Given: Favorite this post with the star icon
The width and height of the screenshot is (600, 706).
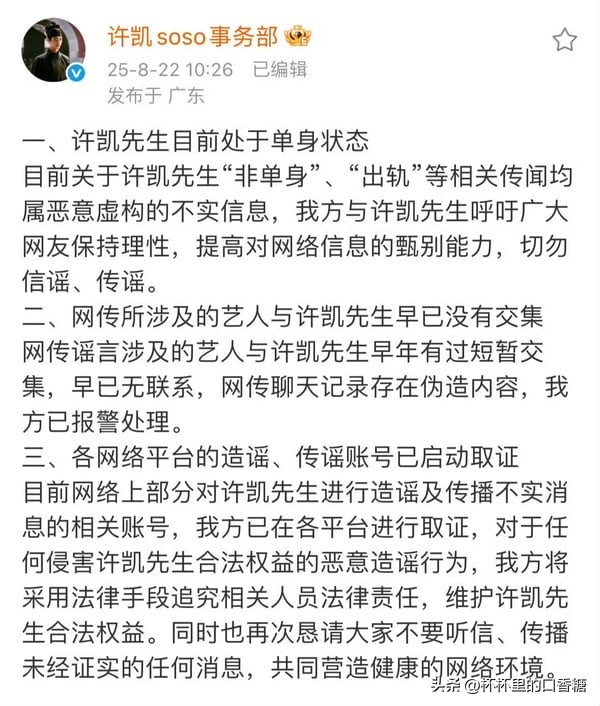Looking at the screenshot, I should tap(564, 40).
